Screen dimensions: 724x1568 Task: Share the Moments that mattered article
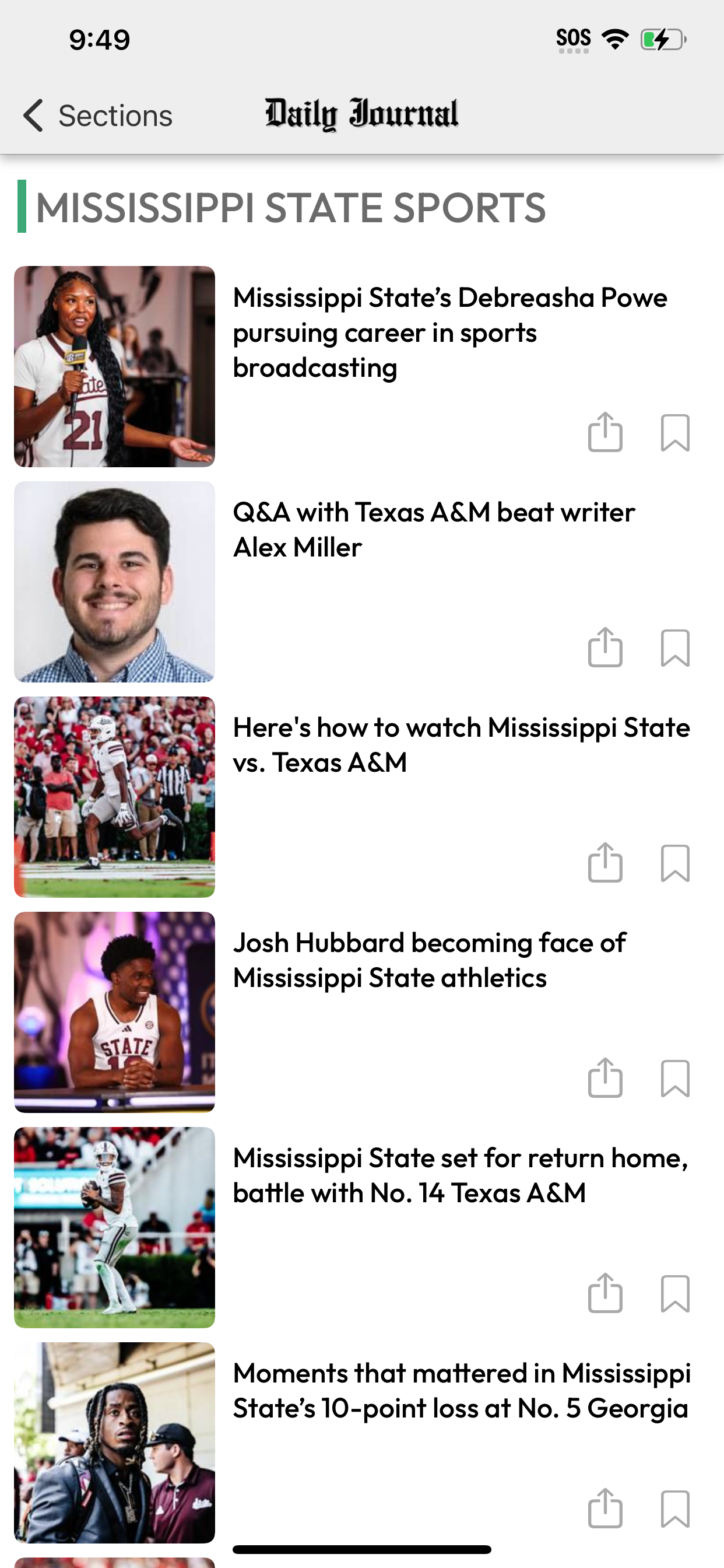point(604,1508)
